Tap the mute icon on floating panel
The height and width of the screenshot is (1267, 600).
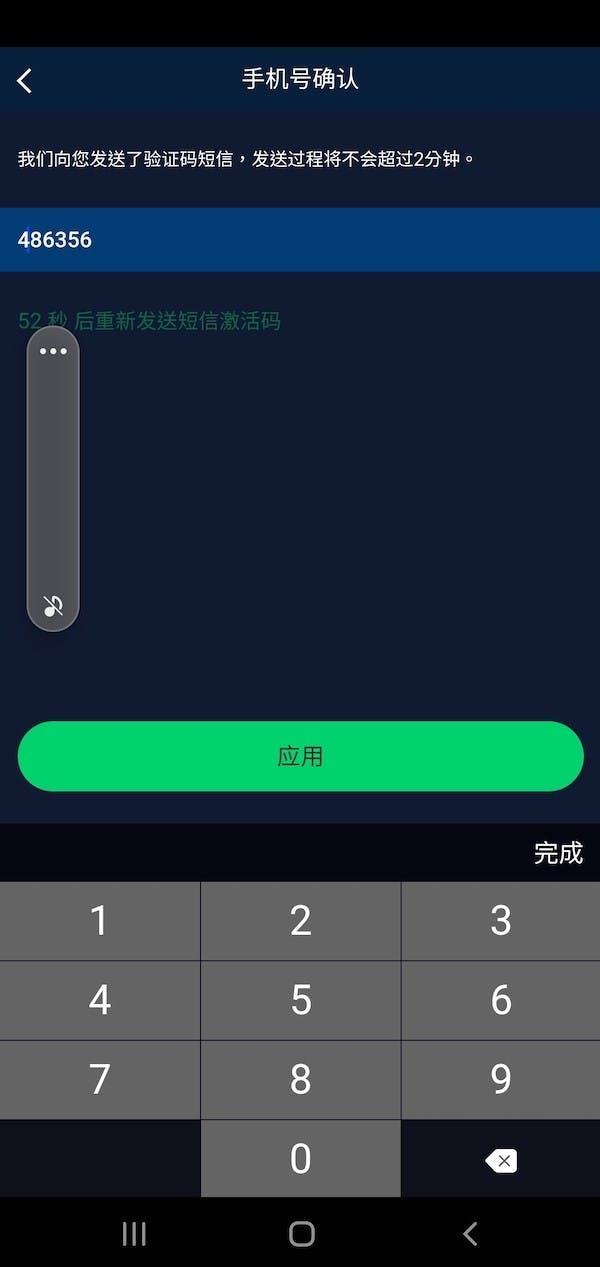[53, 605]
